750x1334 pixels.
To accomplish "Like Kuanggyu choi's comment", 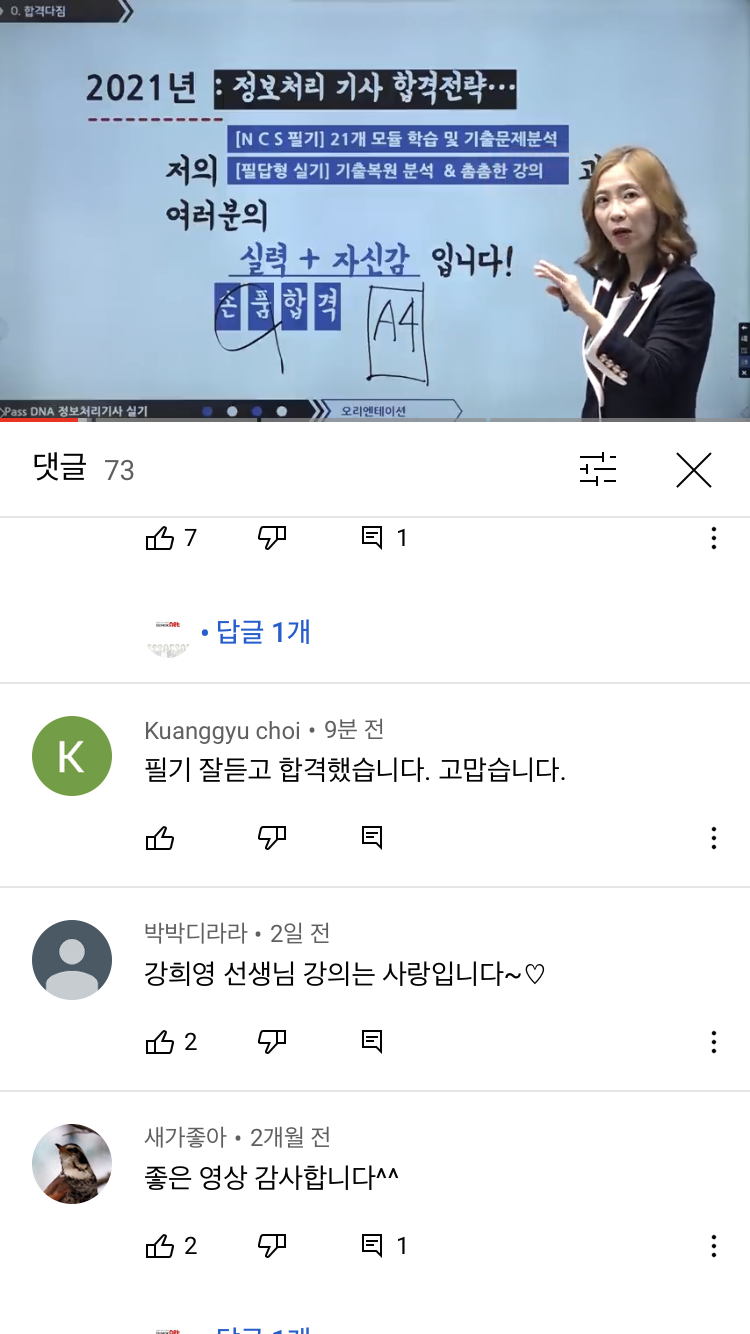I will [x=160, y=838].
